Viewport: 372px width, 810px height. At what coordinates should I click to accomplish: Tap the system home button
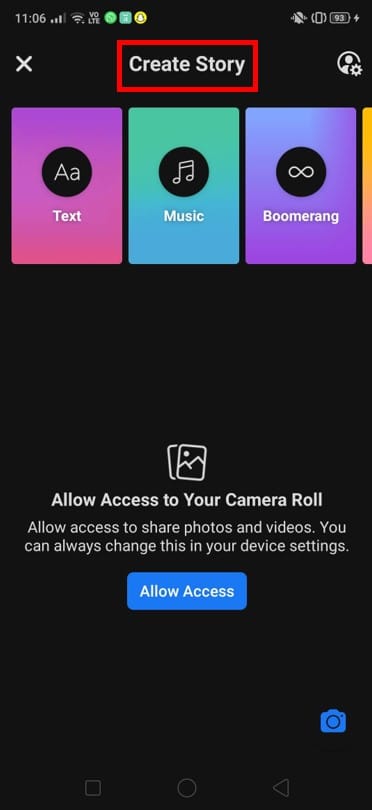coord(187,788)
